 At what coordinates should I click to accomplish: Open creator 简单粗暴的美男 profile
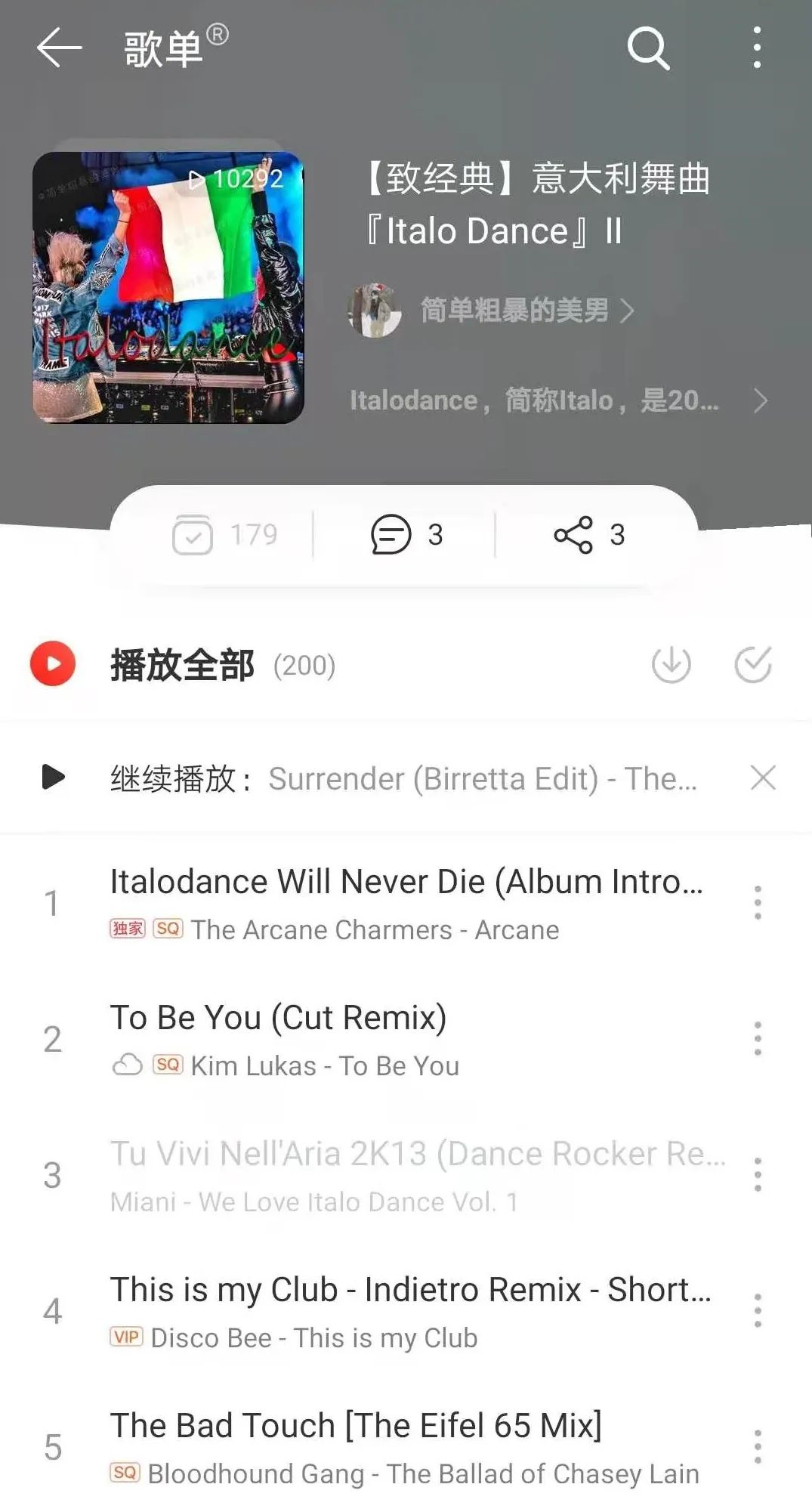(x=514, y=310)
